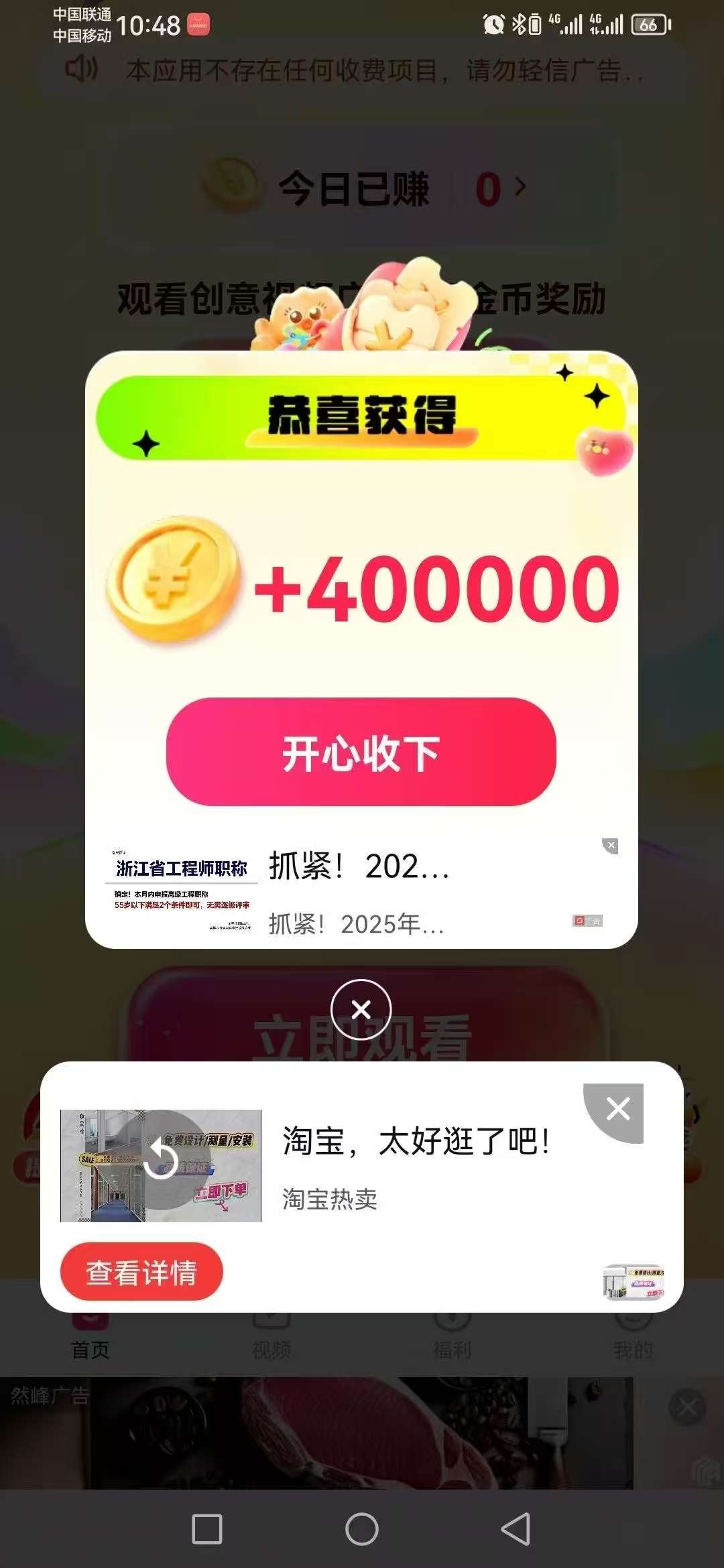
Task: Go to the system home screen
Action: click(x=362, y=1530)
